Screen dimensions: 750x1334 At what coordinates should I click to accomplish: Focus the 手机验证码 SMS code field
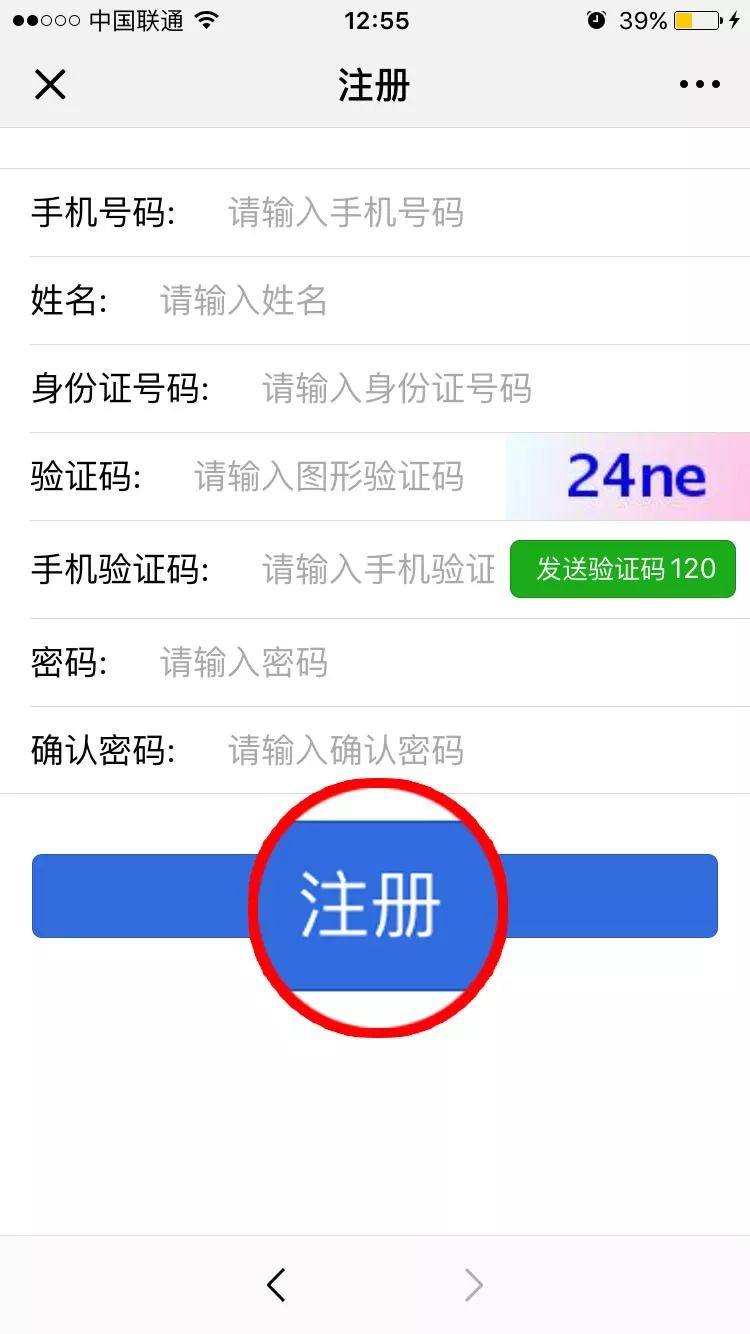pos(380,570)
